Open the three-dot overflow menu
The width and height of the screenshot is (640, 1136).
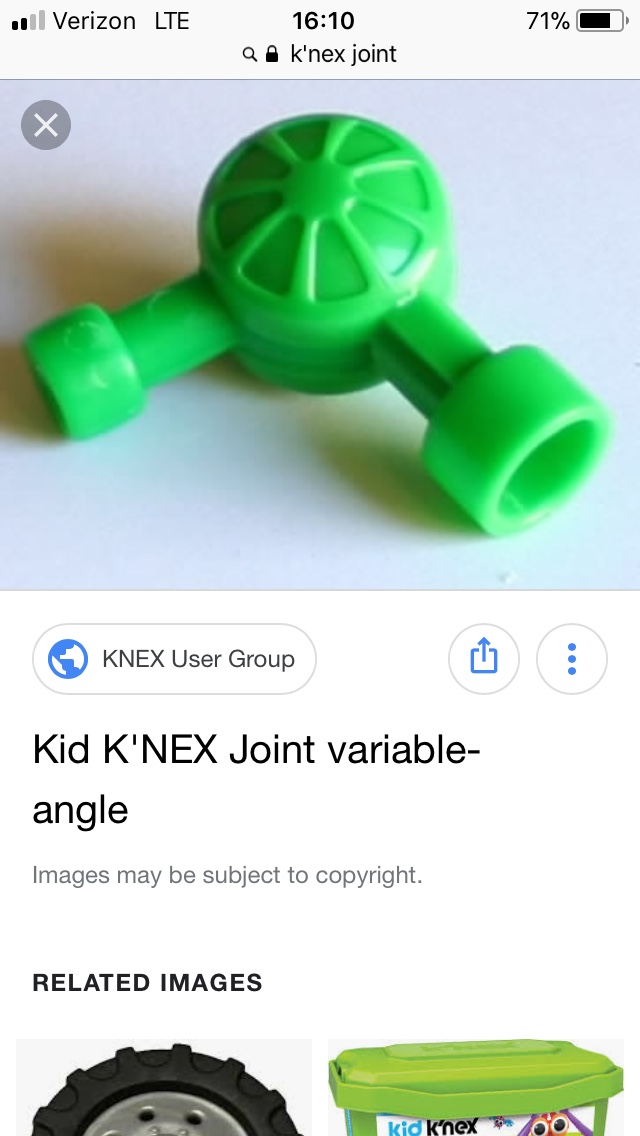(572, 658)
